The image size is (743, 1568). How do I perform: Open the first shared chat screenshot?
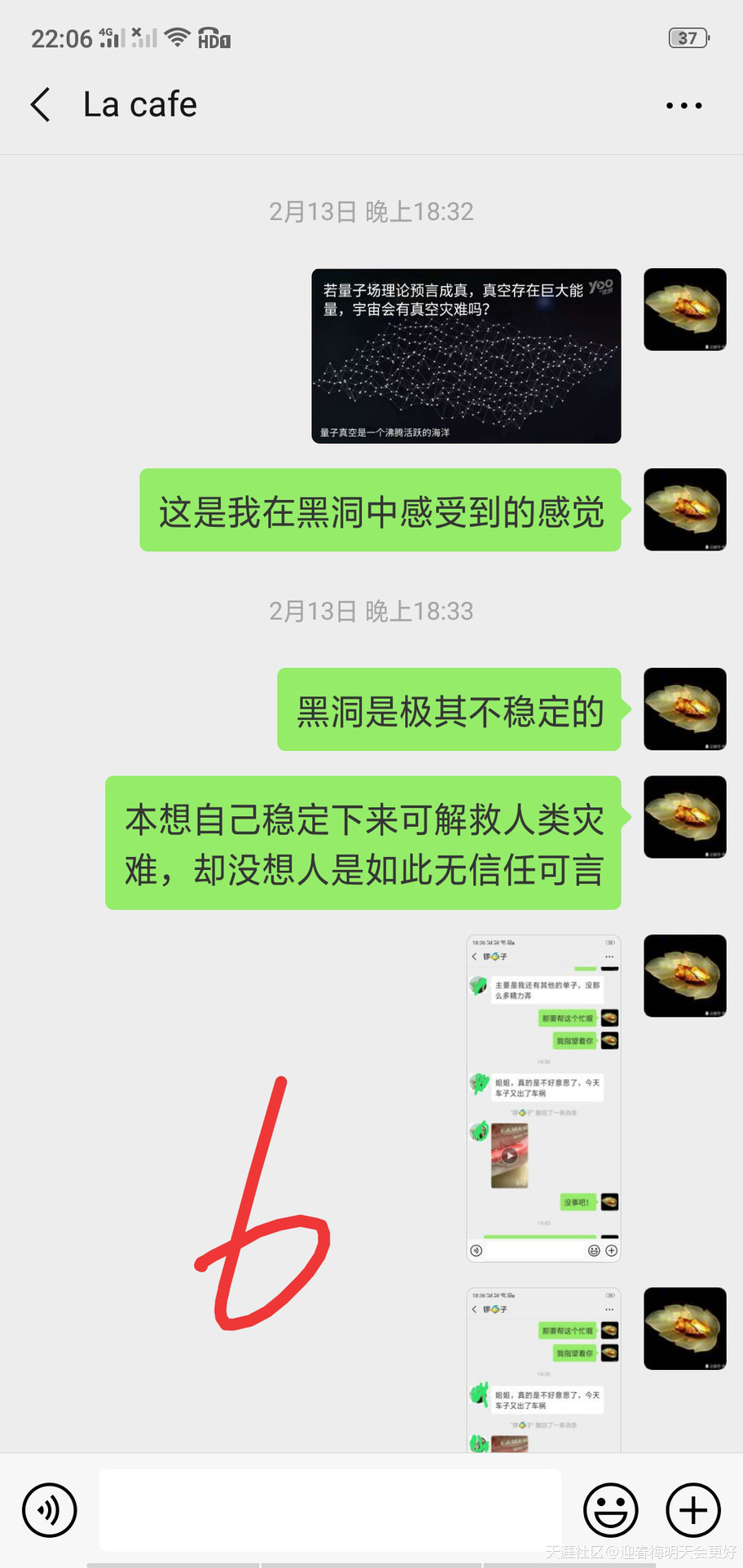pos(543,1098)
